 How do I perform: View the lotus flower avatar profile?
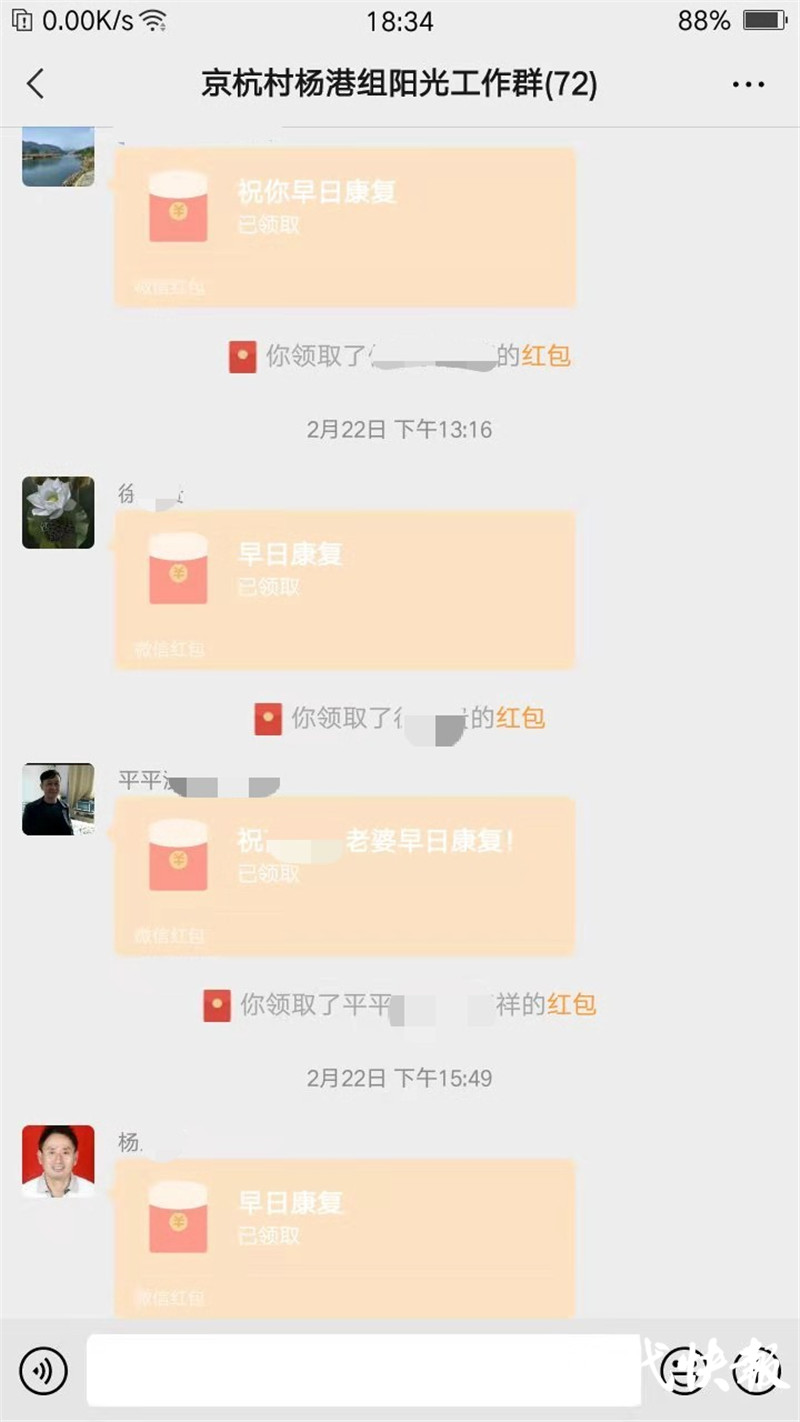[58, 512]
